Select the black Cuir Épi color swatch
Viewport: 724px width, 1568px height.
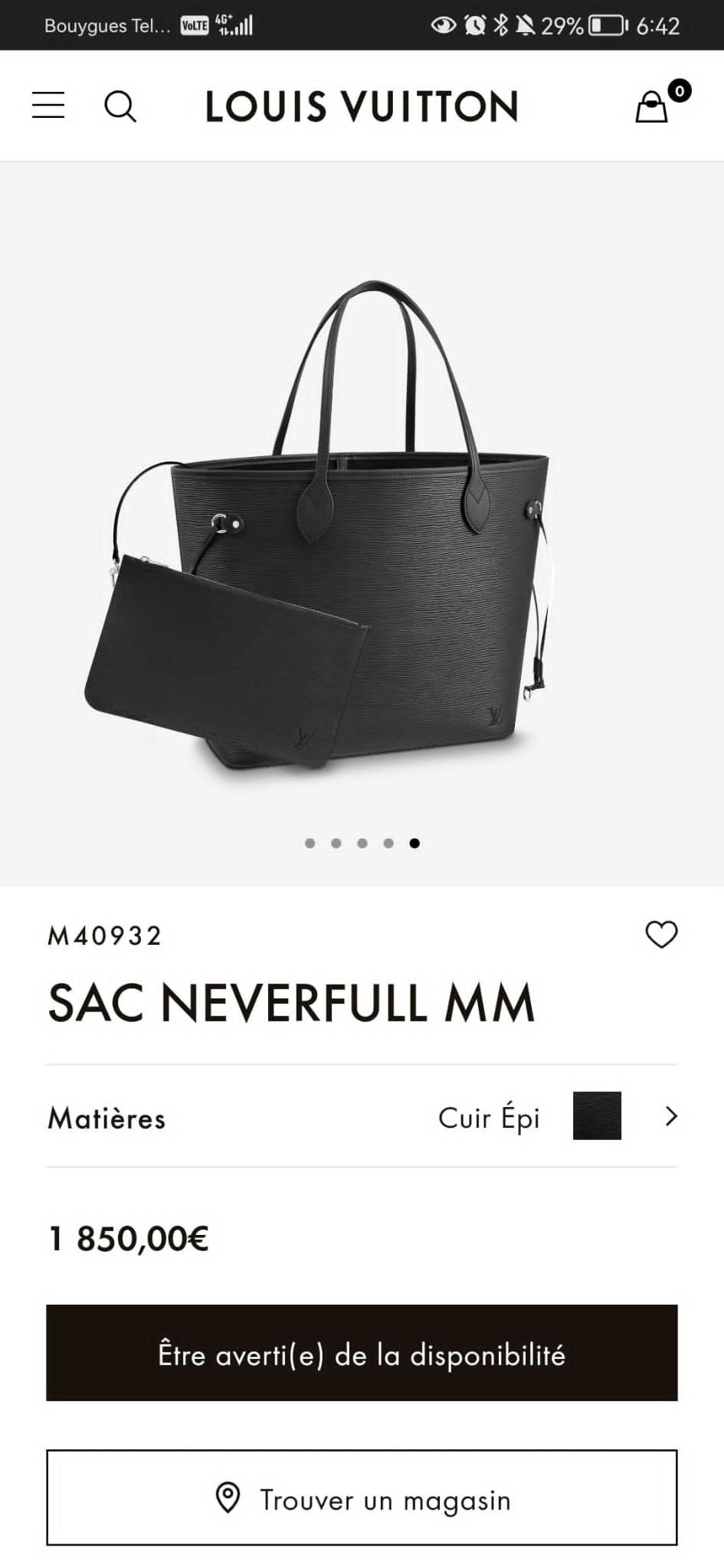tap(596, 1119)
